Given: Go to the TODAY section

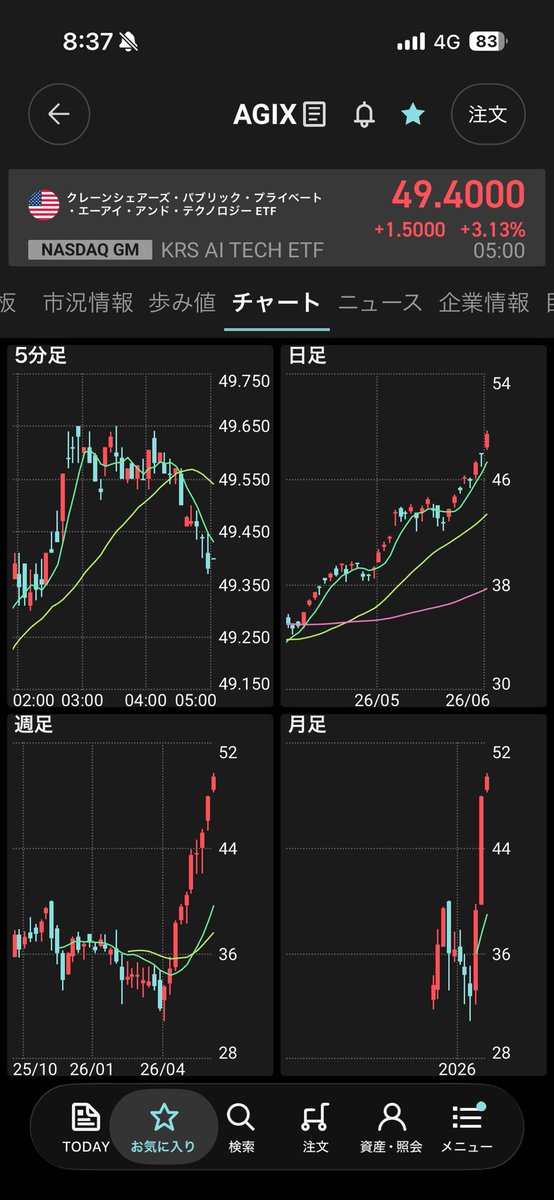Looking at the screenshot, I should (x=86, y=1128).
